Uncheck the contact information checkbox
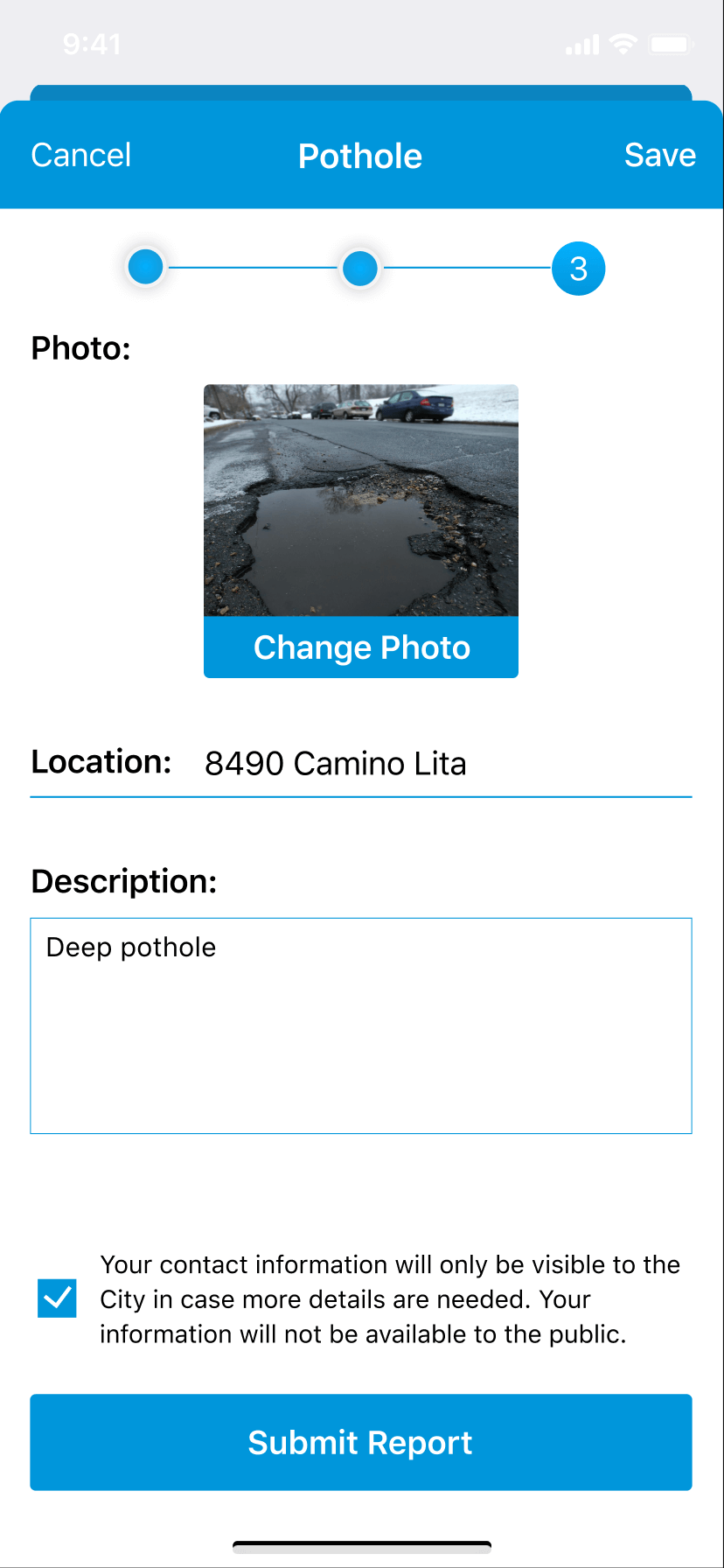This screenshot has width=724, height=1568. tap(58, 1298)
